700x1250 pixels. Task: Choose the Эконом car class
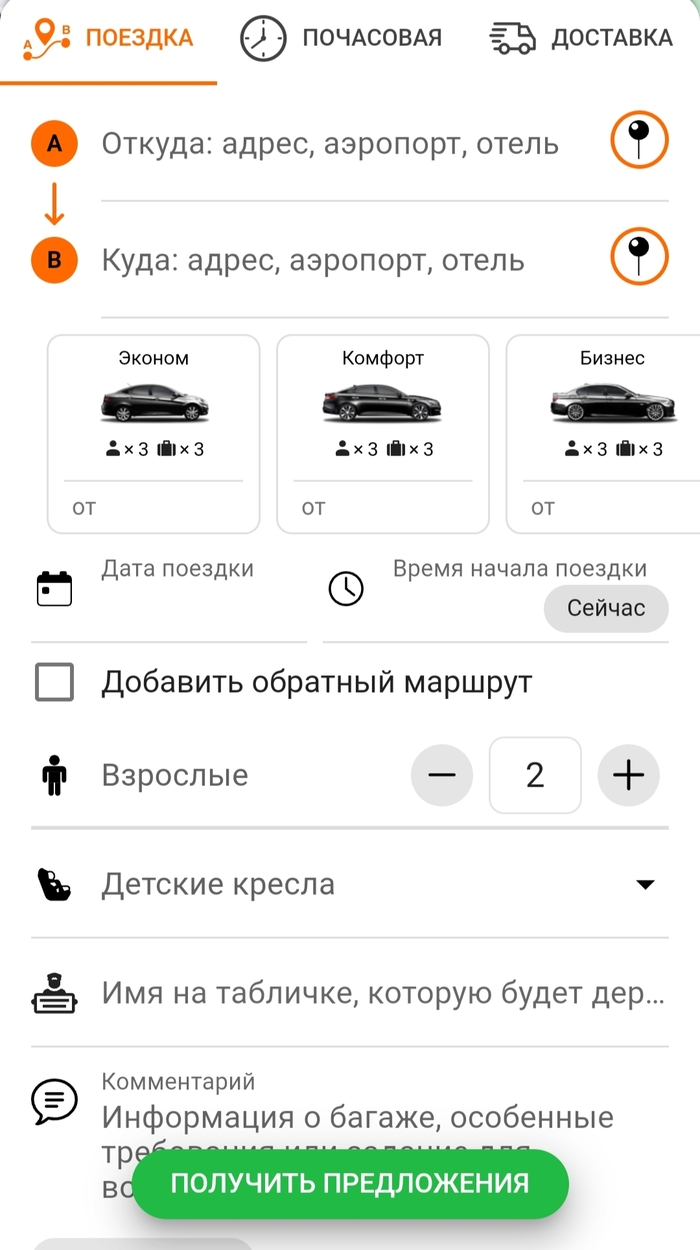(x=153, y=433)
